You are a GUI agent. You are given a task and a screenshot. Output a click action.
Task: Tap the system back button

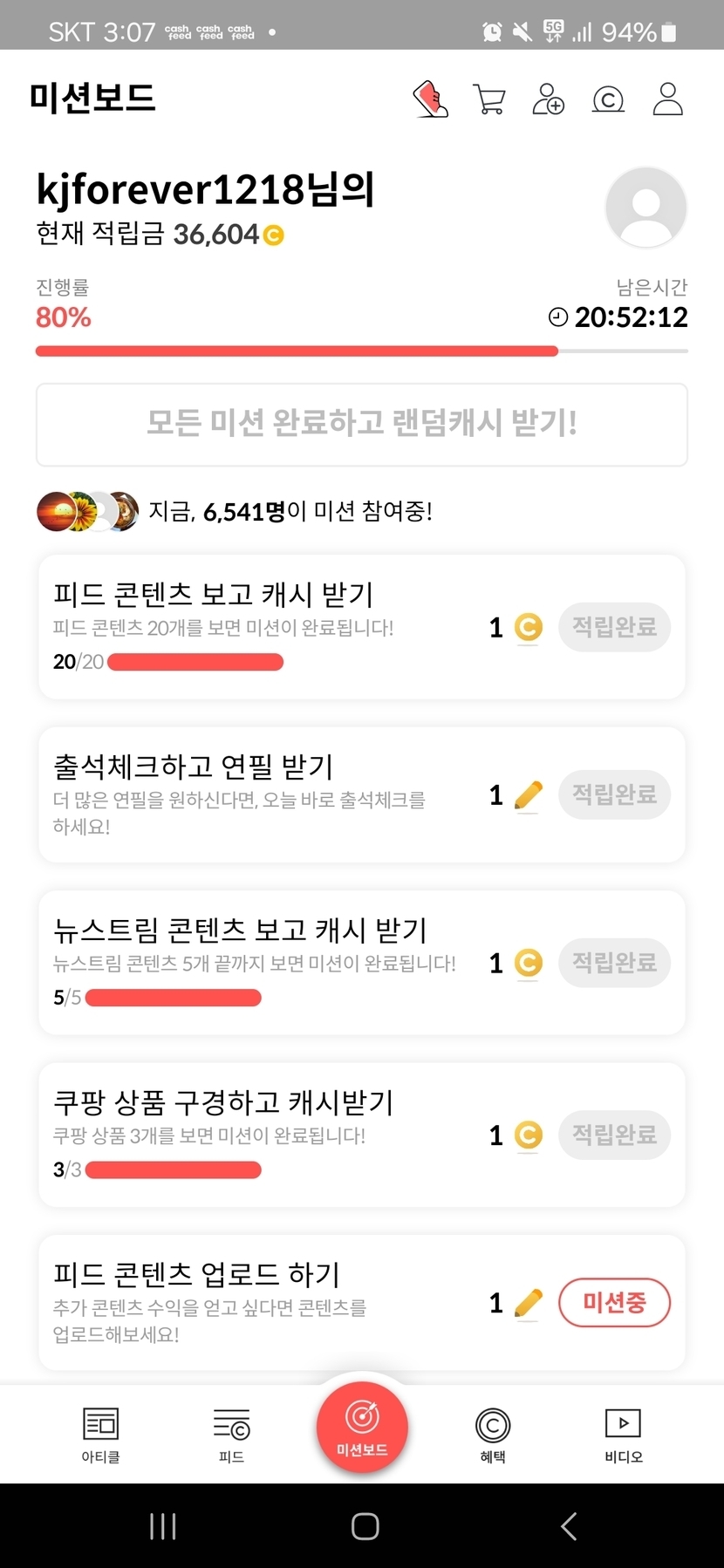tap(569, 1526)
